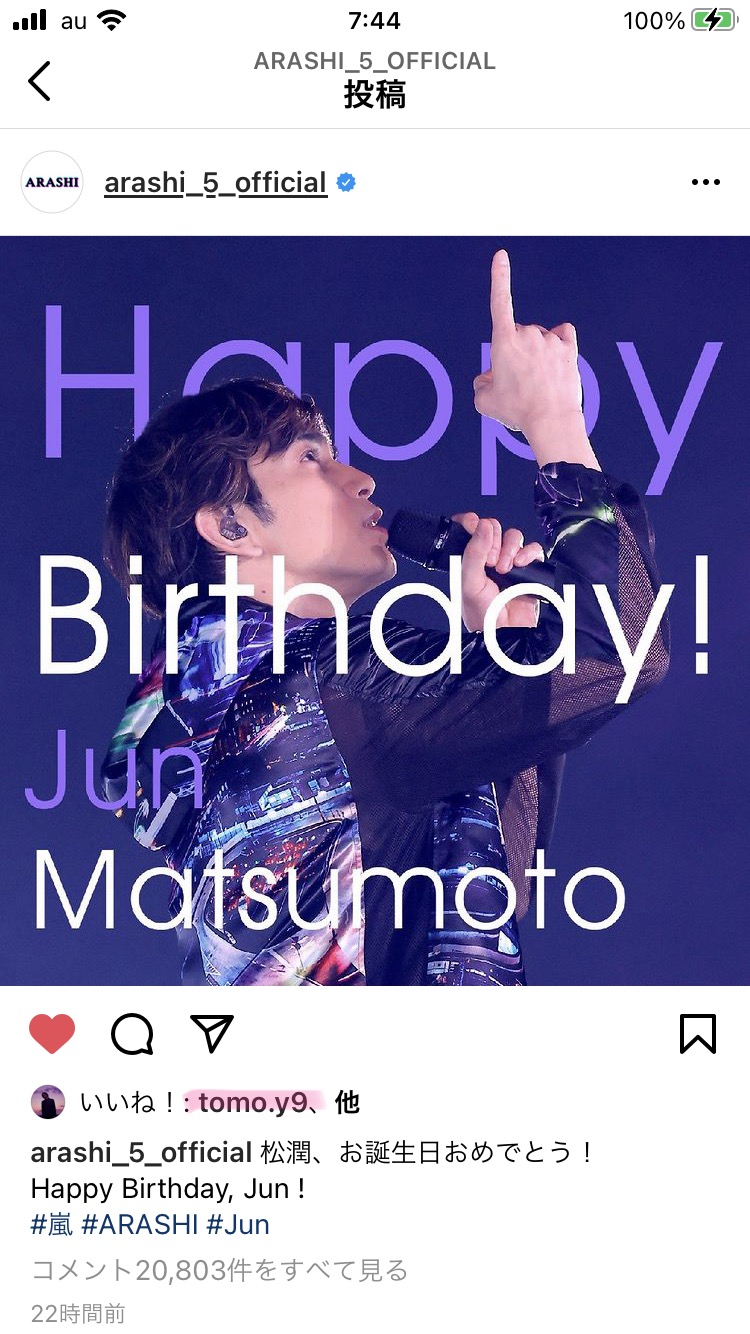This screenshot has height=1334, width=750.
Task: Open the post's three-dot options menu
Action: tap(705, 182)
